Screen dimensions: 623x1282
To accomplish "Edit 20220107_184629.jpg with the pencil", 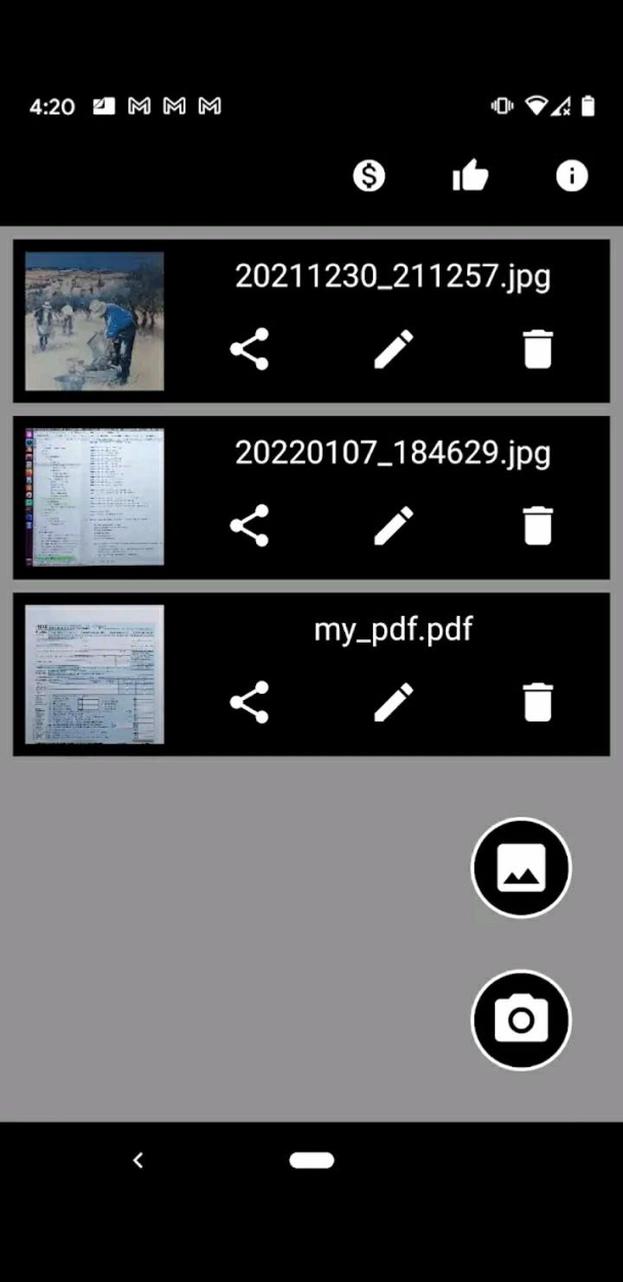I will point(393,525).
